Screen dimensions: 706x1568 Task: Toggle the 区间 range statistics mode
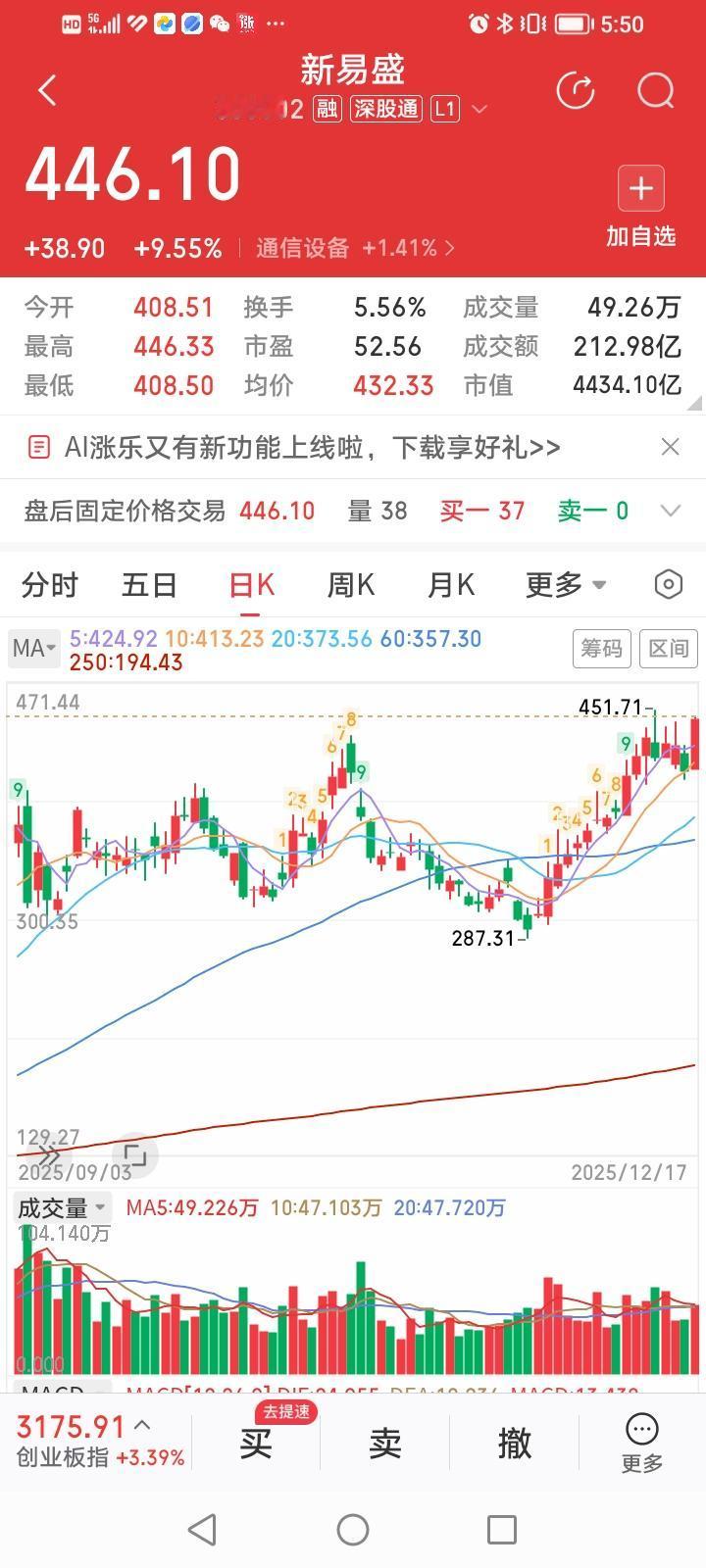[x=668, y=648]
